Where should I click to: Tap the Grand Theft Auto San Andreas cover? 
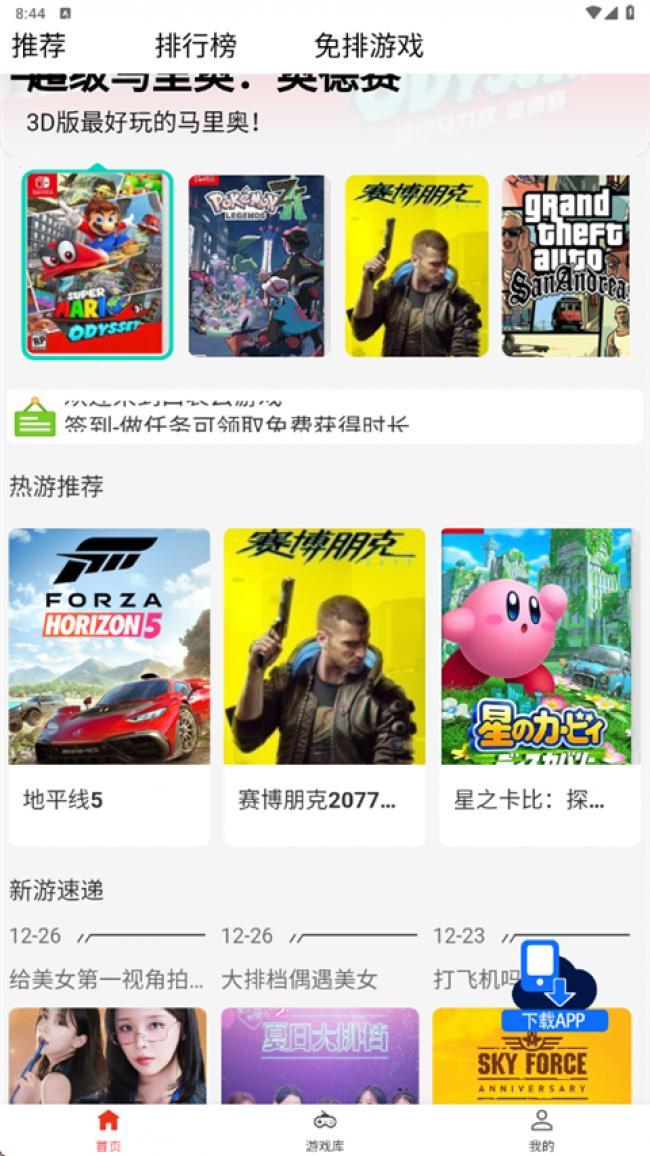pyautogui.click(x=566, y=265)
